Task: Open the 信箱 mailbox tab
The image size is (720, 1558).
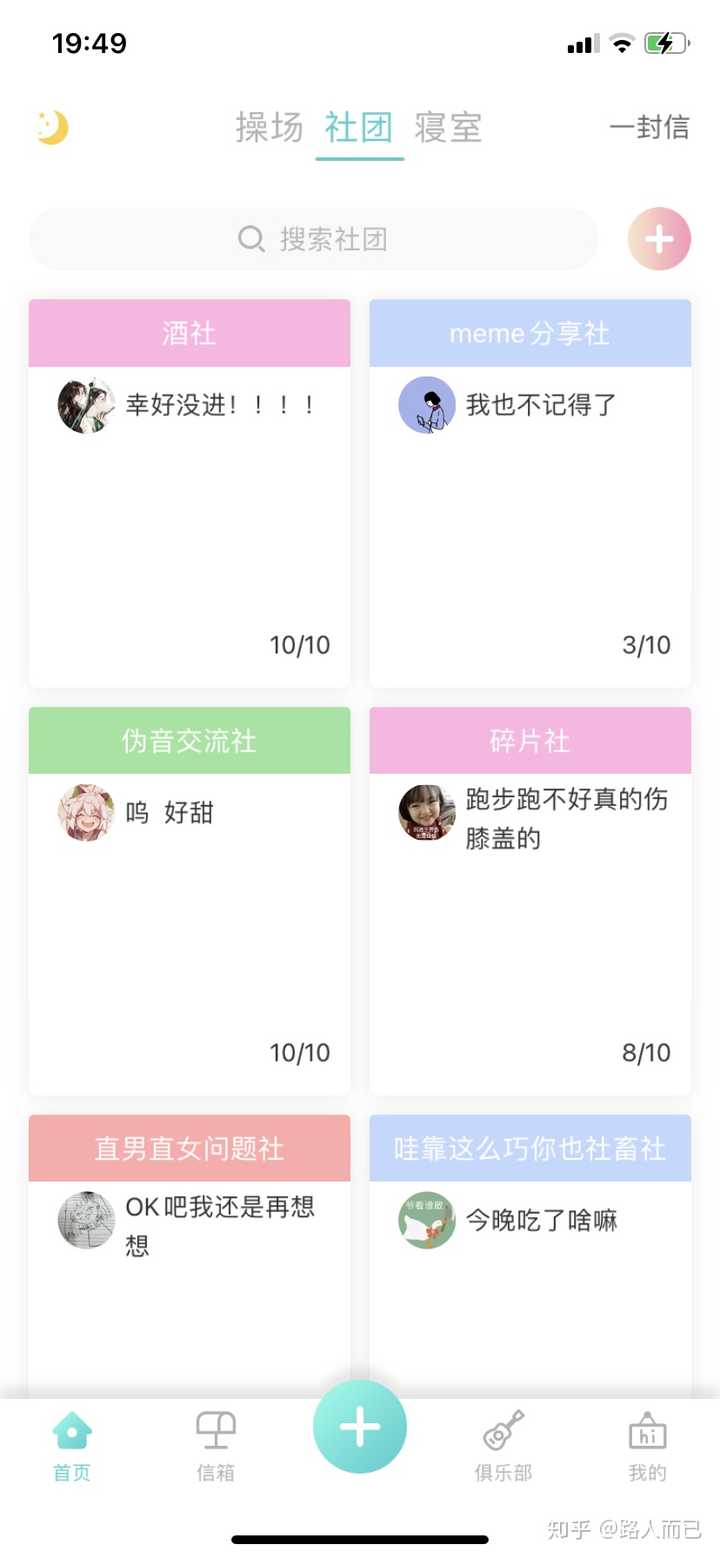Action: click(215, 1445)
